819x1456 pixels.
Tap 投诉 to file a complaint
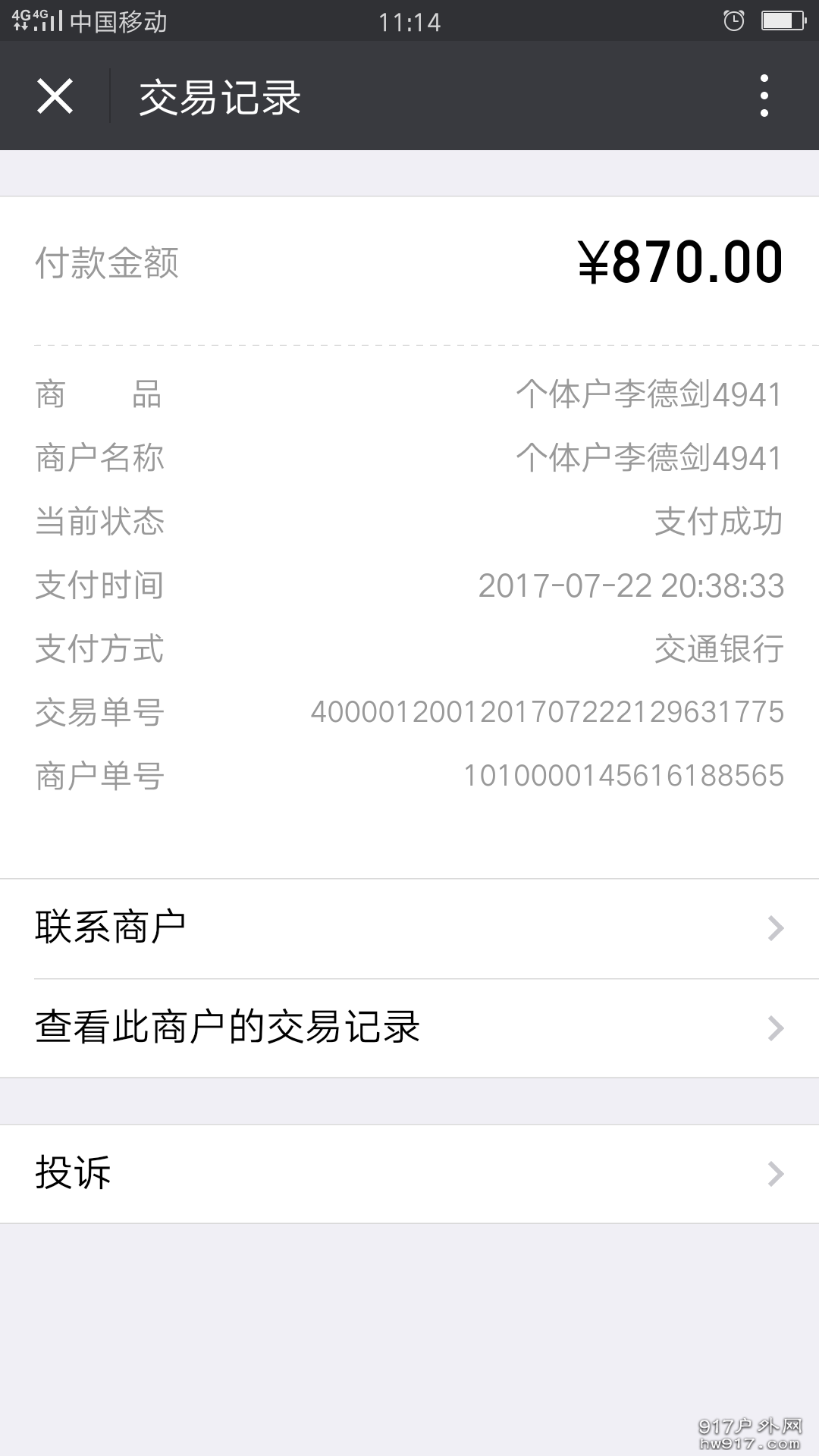coord(72,1173)
